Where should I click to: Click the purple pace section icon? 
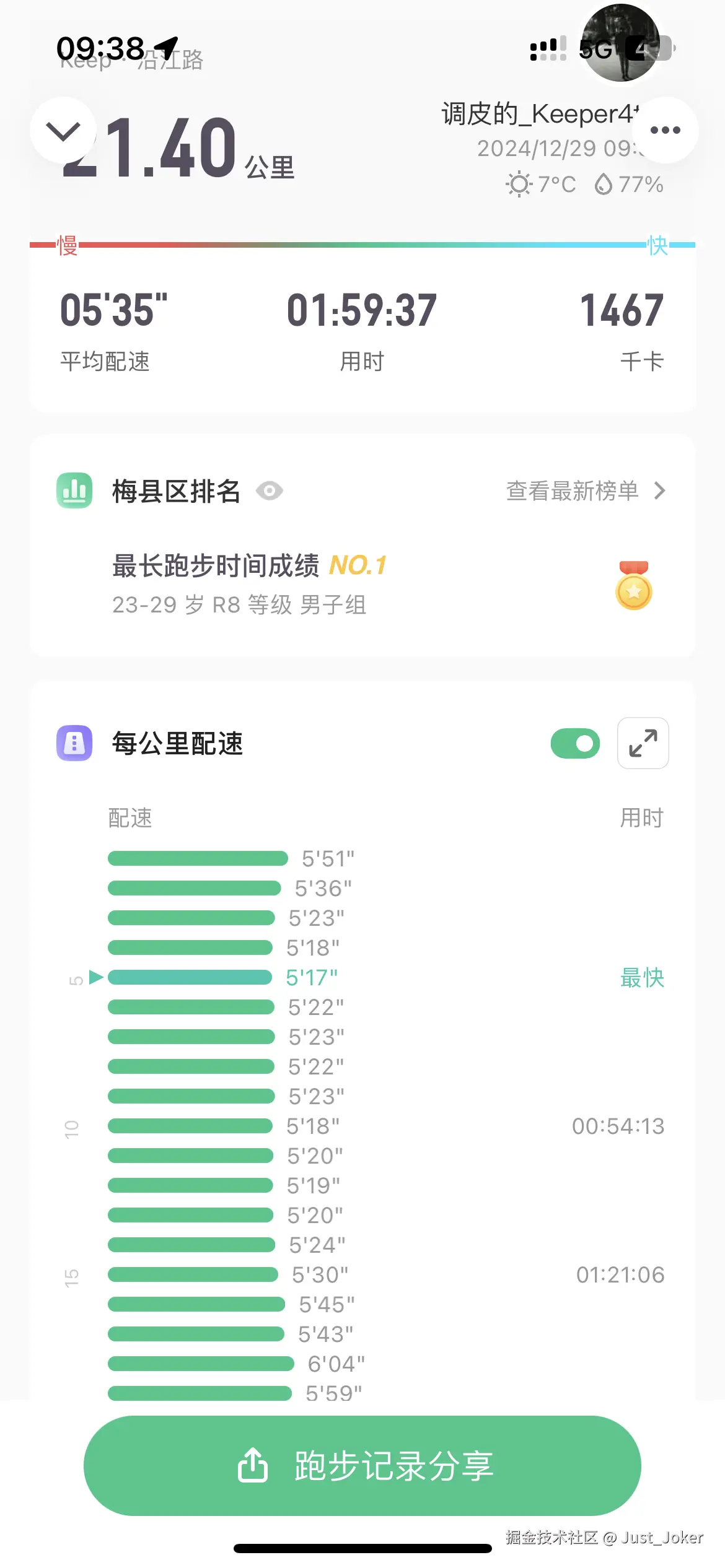[74, 744]
